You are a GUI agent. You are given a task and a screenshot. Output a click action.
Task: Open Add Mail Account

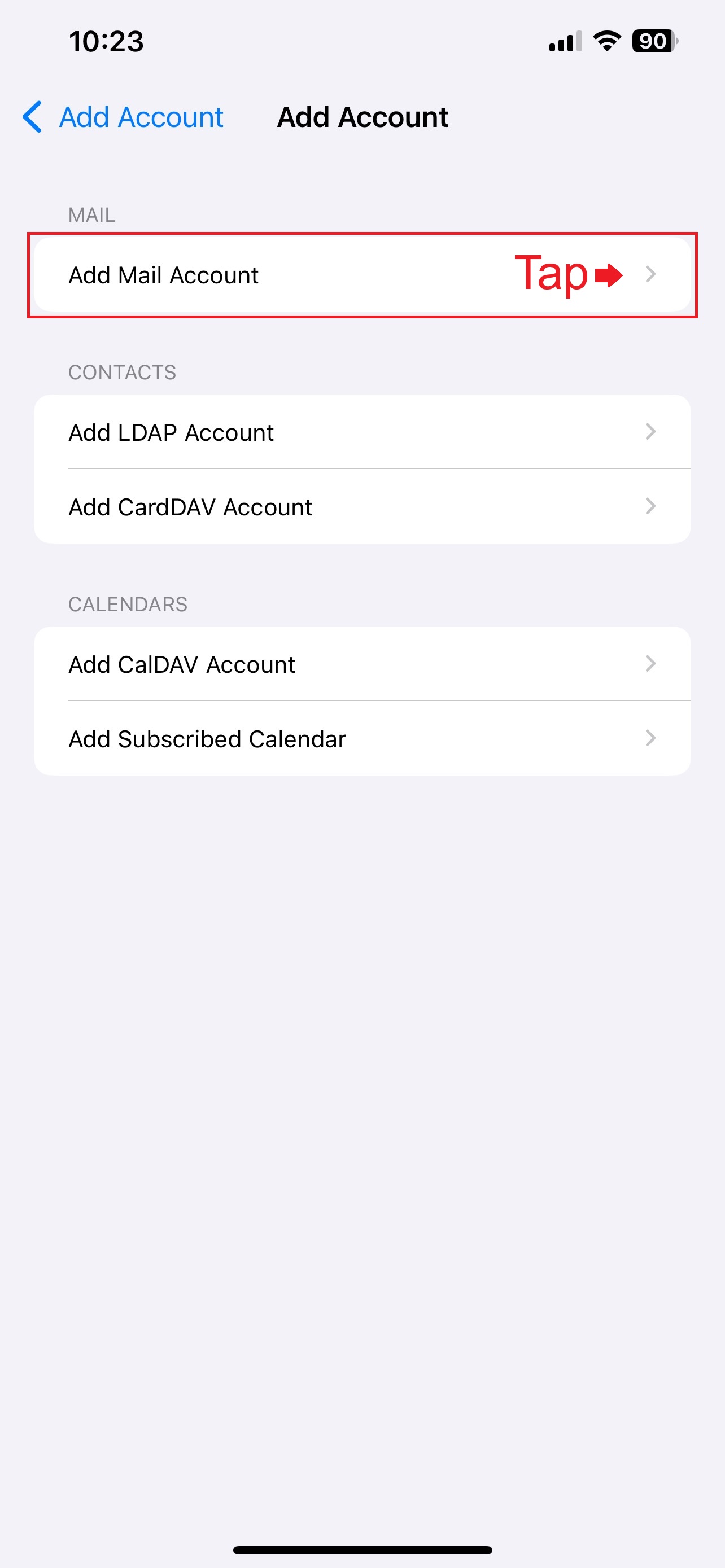click(x=362, y=274)
